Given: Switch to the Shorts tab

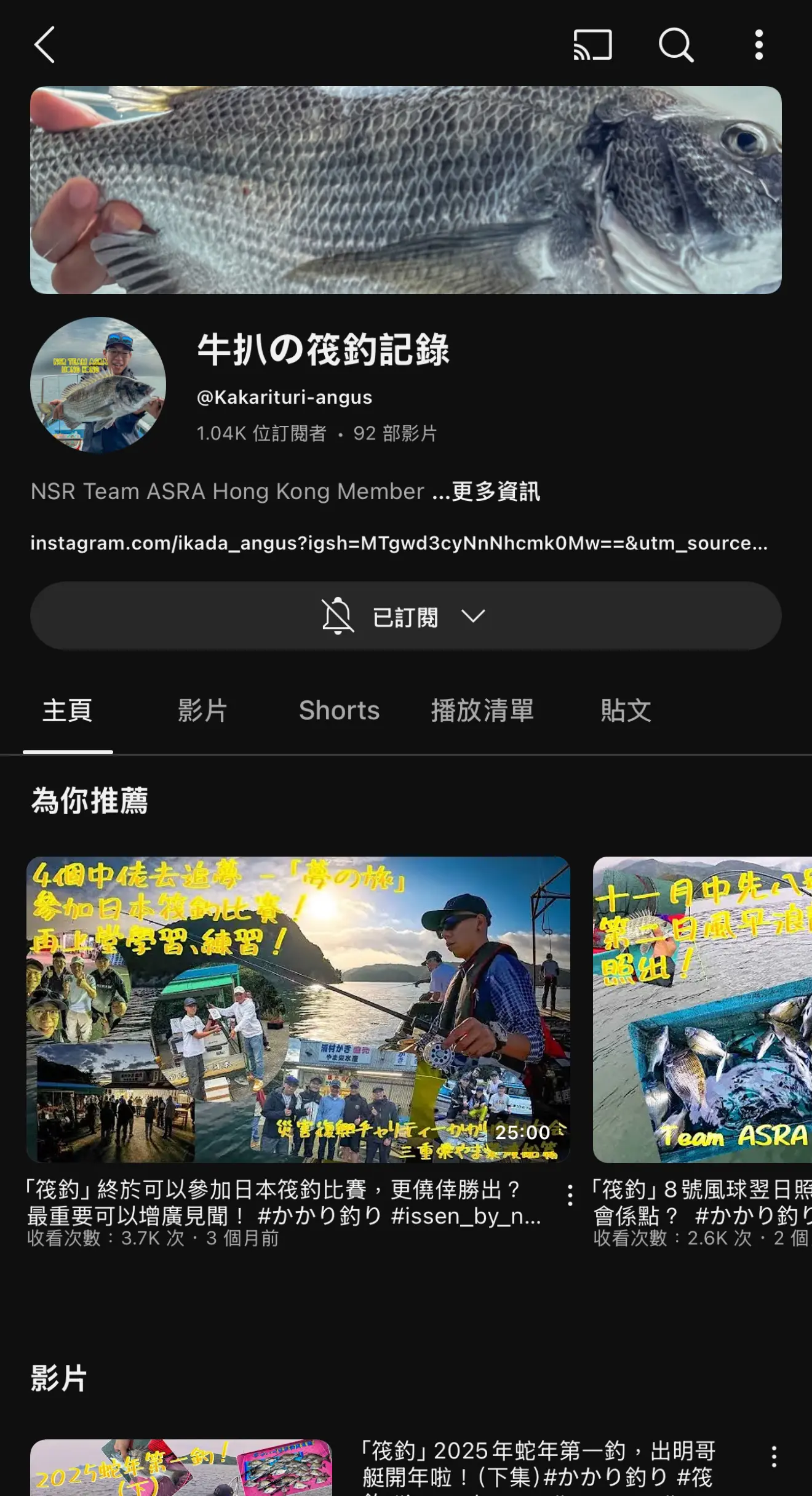Looking at the screenshot, I should (339, 710).
